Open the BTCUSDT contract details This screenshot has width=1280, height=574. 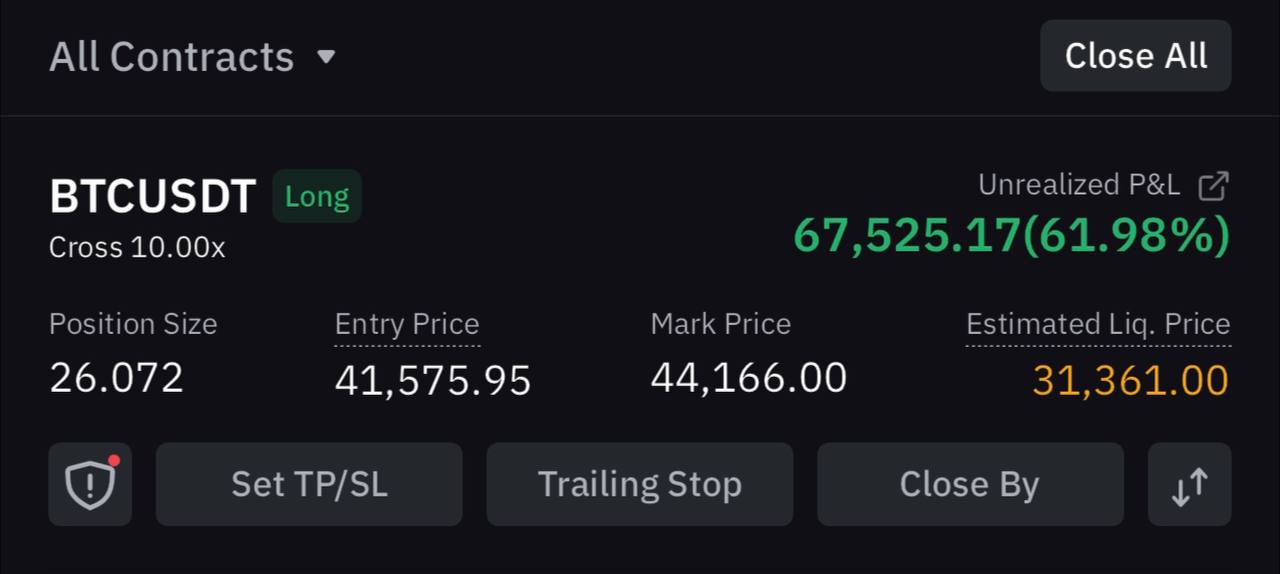152,196
